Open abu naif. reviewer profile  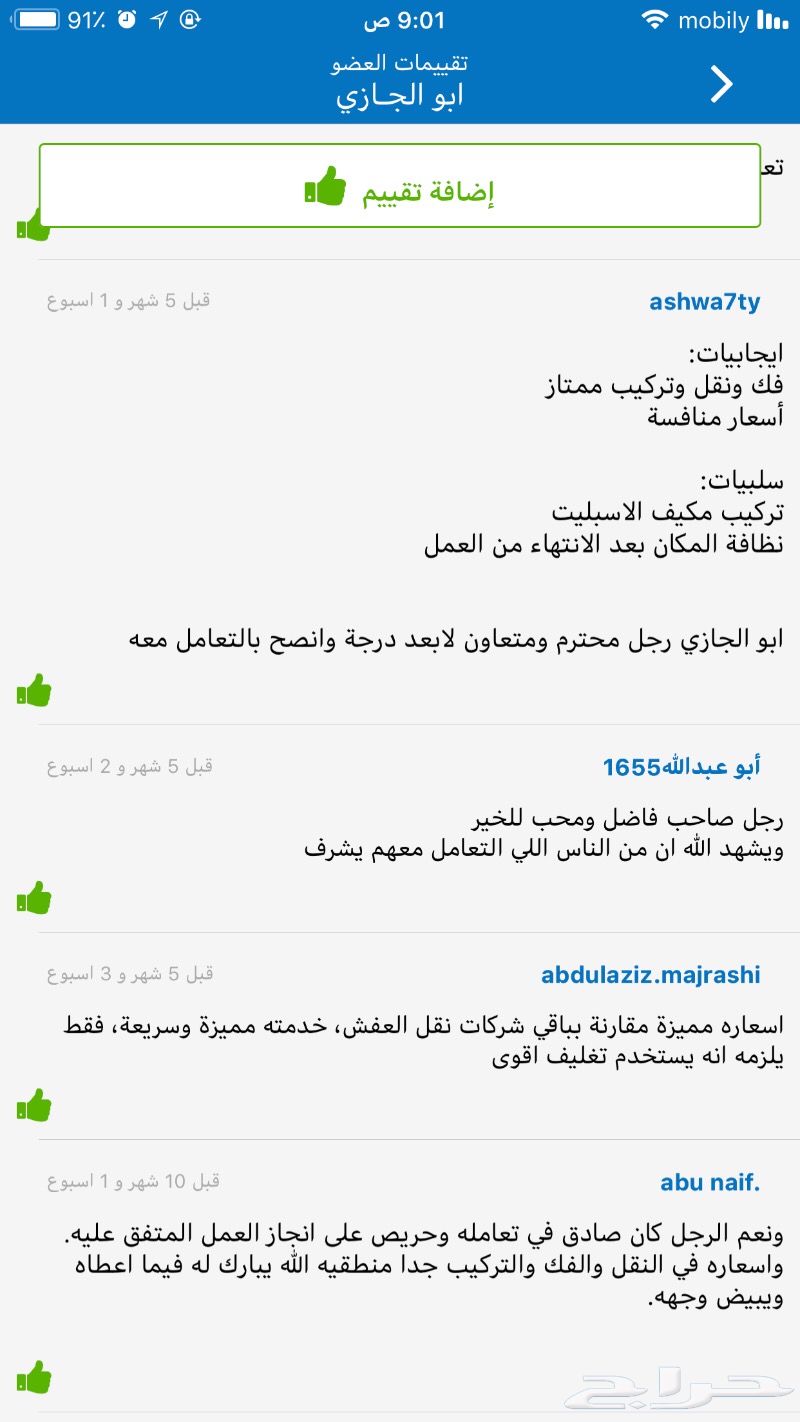point(710,1183)
